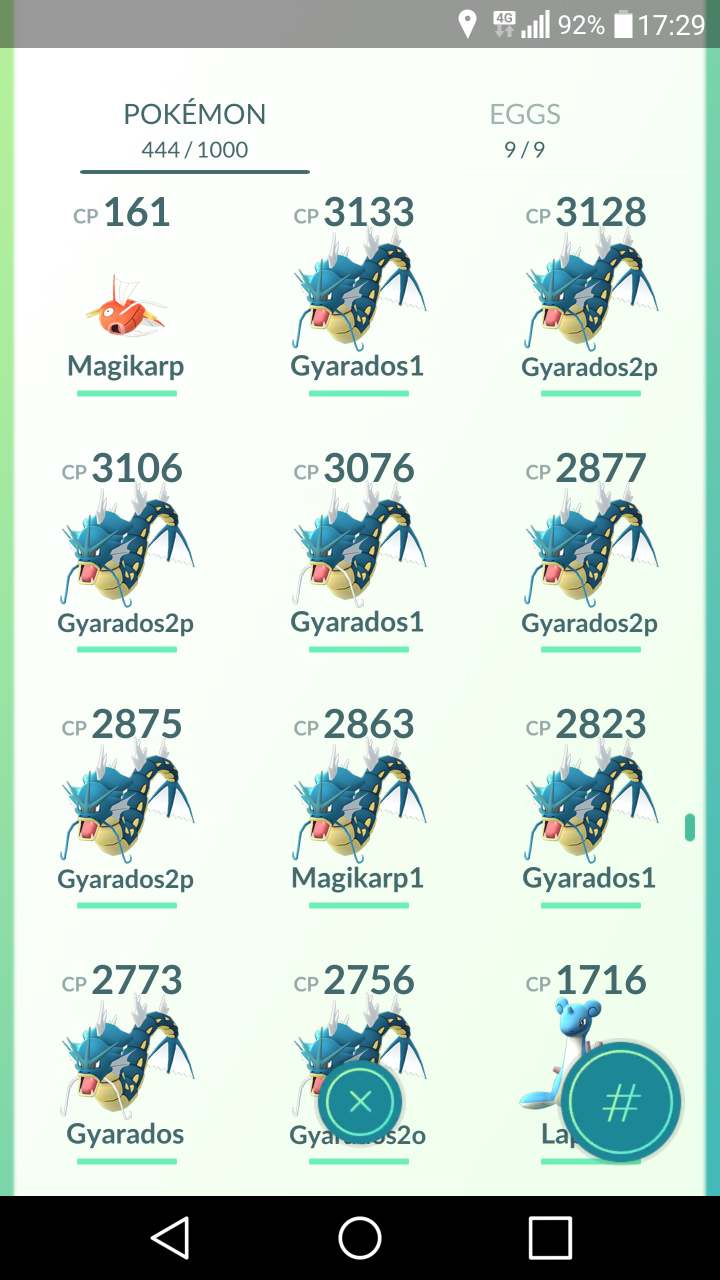Switch to the Eggs tab
The image size is (720, 1280).
pyautogui.click(x=524, y=130)
